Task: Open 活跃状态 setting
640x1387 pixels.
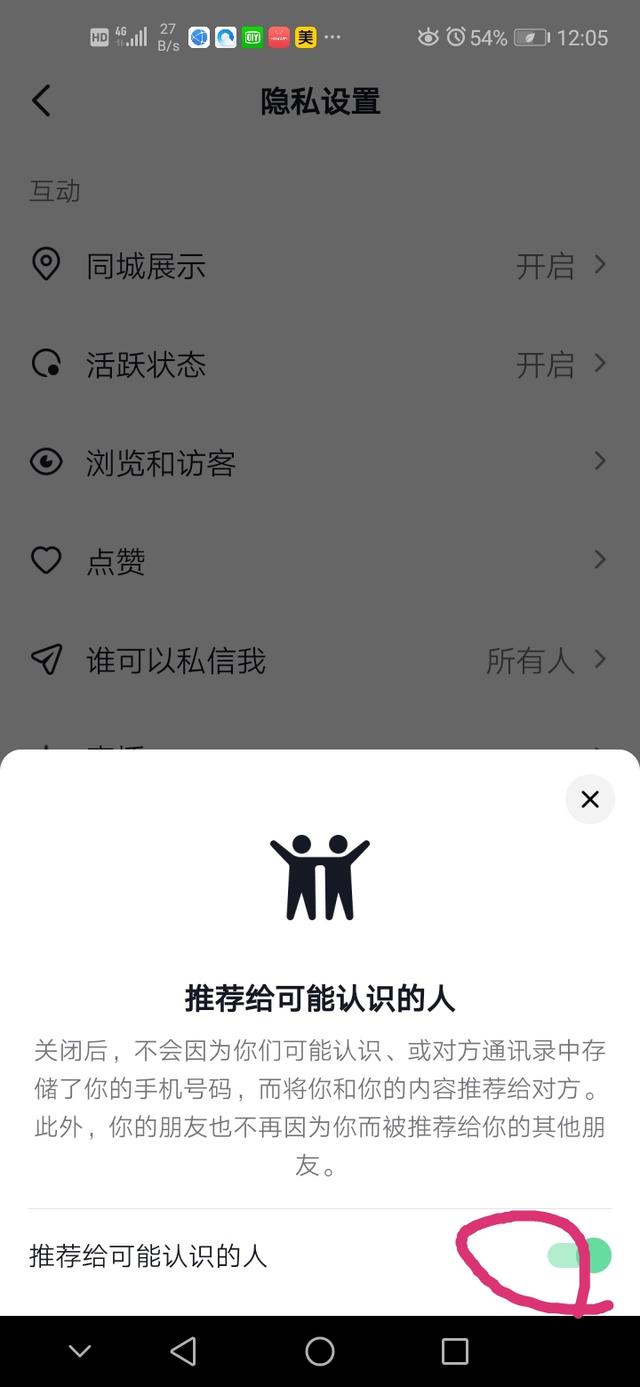Action: pyautogui.click(x=320, y=364)
